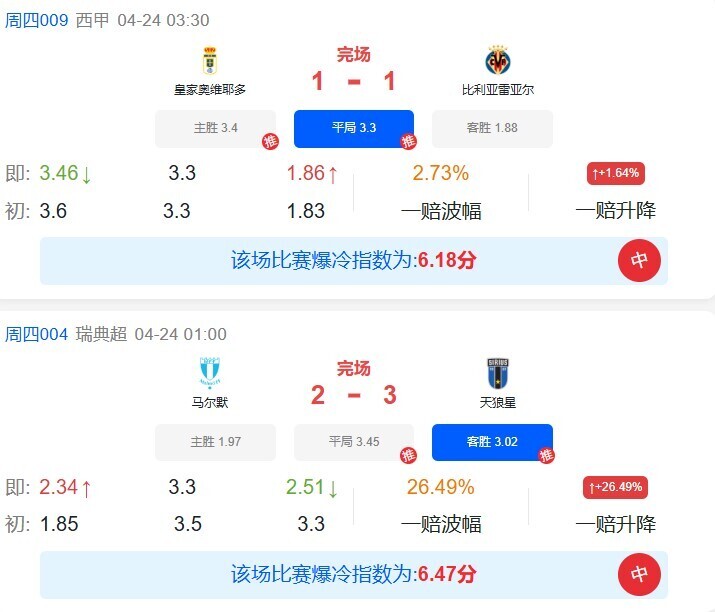Select 主胜 3.4 for 皇家奥维耶多
The image size is (715, 612).
[215, 128]
